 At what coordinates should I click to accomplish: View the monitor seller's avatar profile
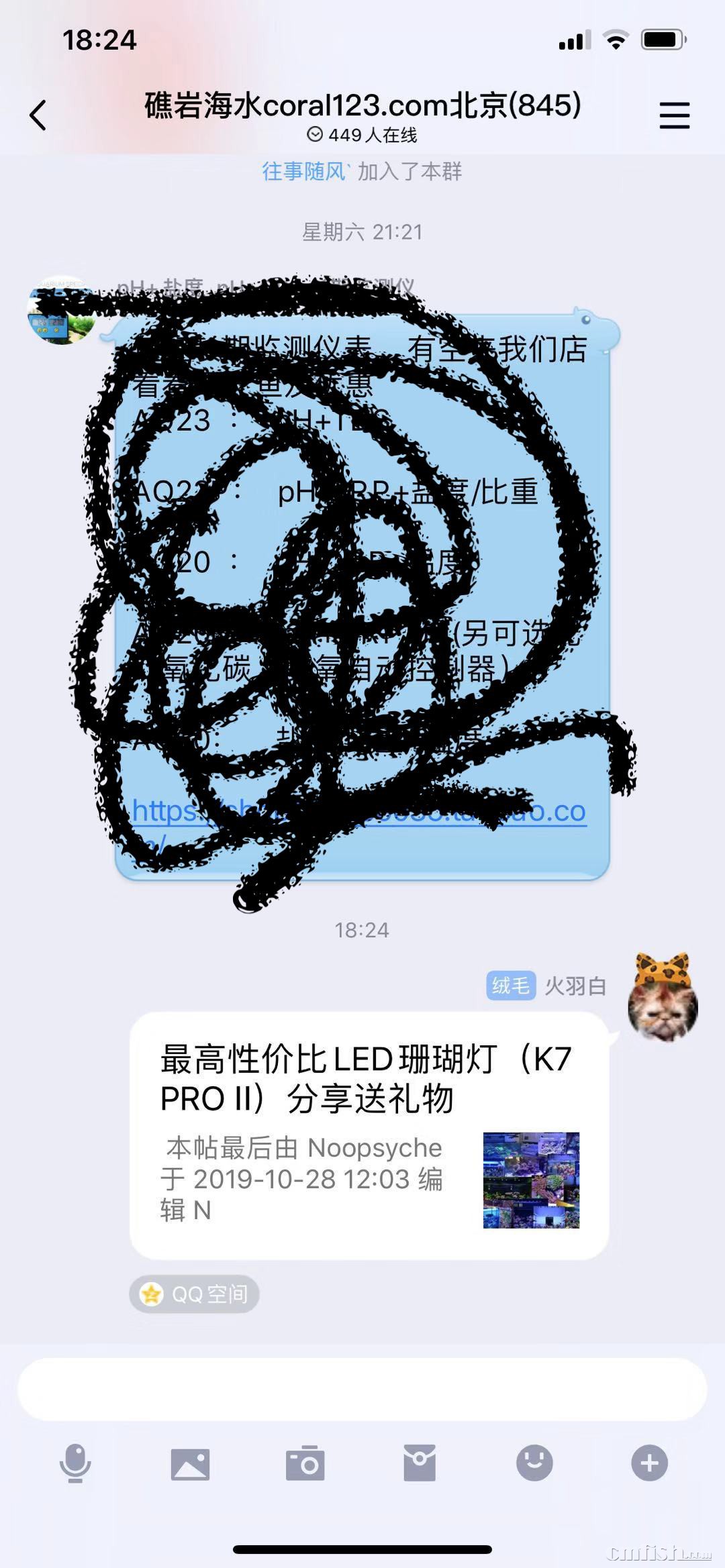(60, 311)
